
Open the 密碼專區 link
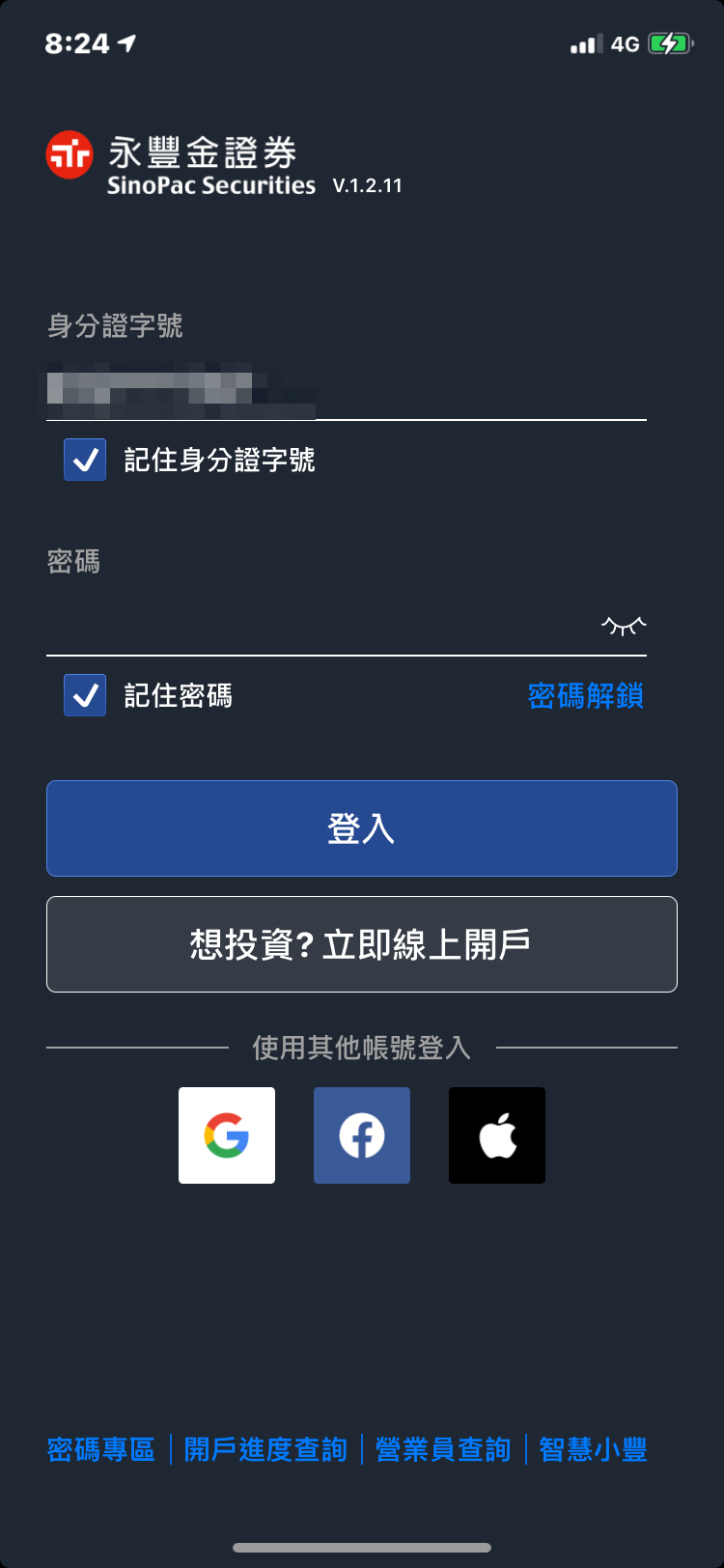(x=101, y=1449)
